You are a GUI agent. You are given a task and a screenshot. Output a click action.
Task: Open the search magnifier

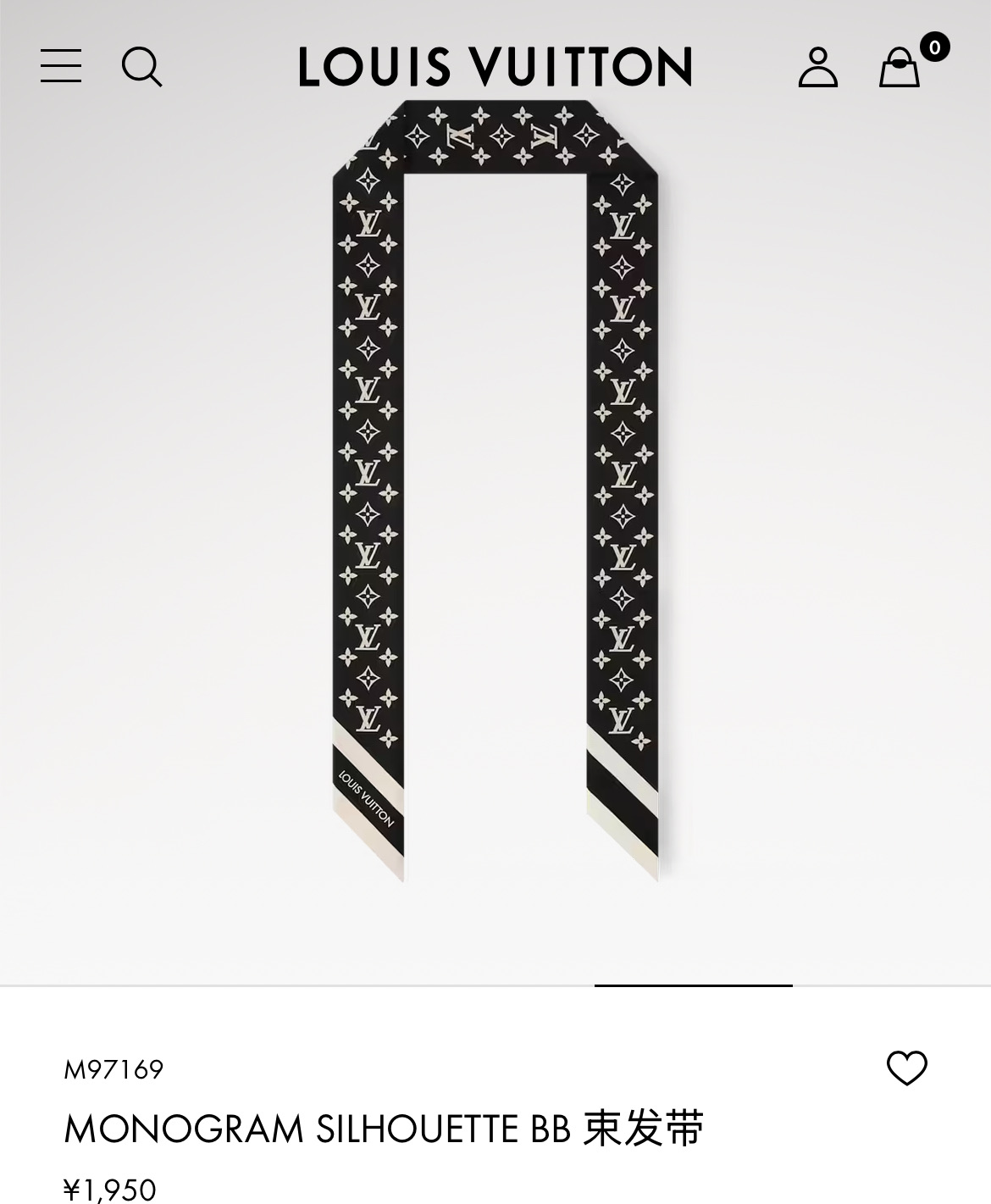(141, 67)
